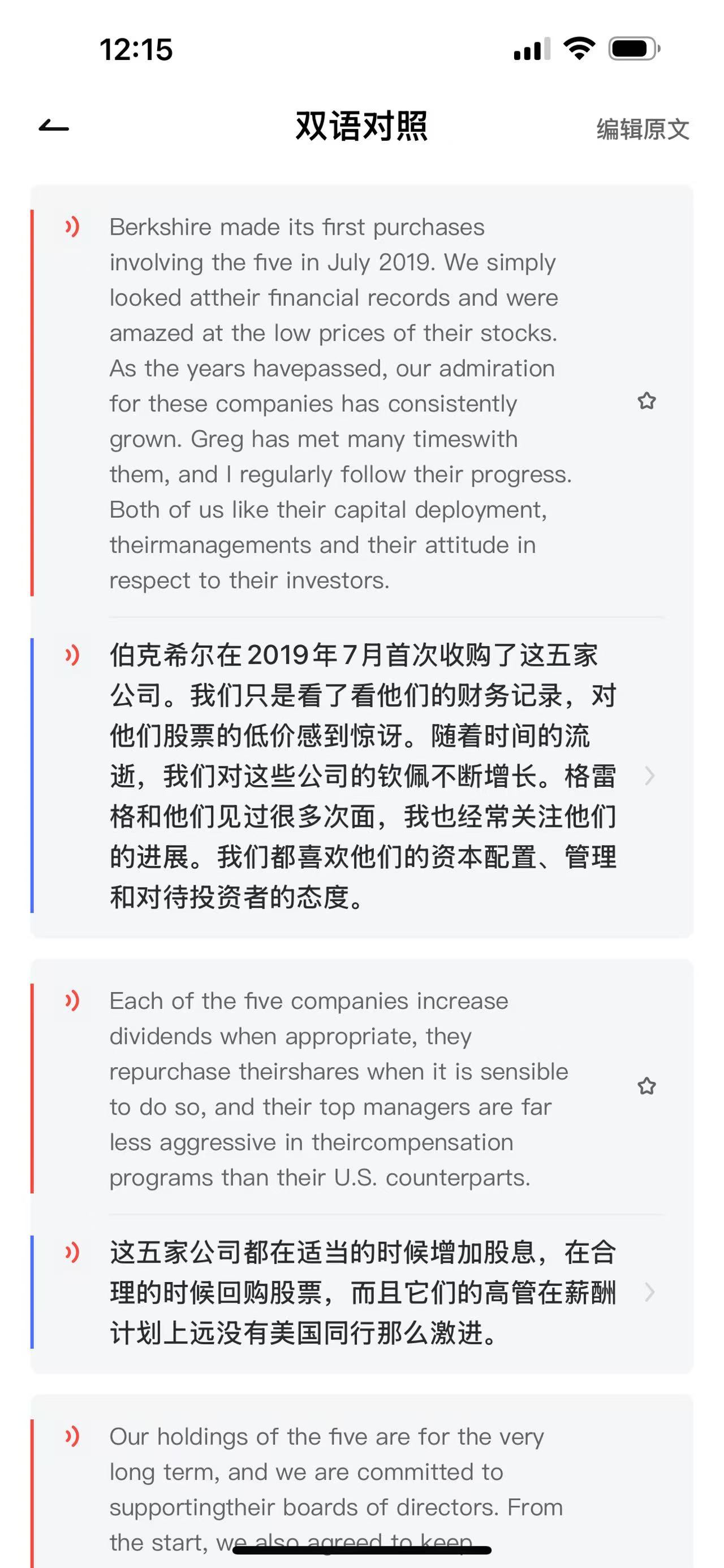This screenshot has width=724, height=1568.
Task: Play audio for the 'Berkshire made its first purchases' paragraph
Action: pos(72,227)
